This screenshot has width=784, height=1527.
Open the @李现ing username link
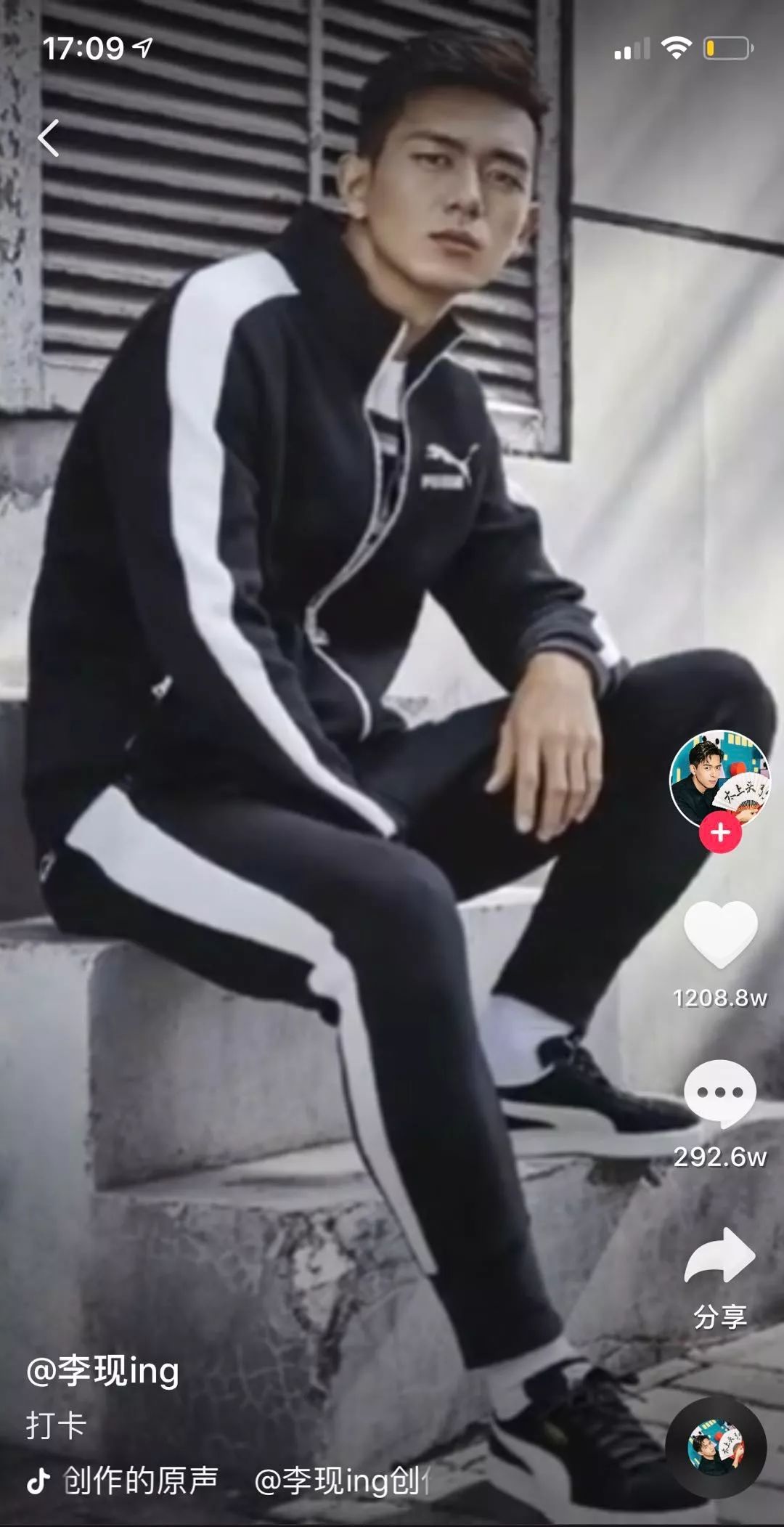tap(102, 1372)
